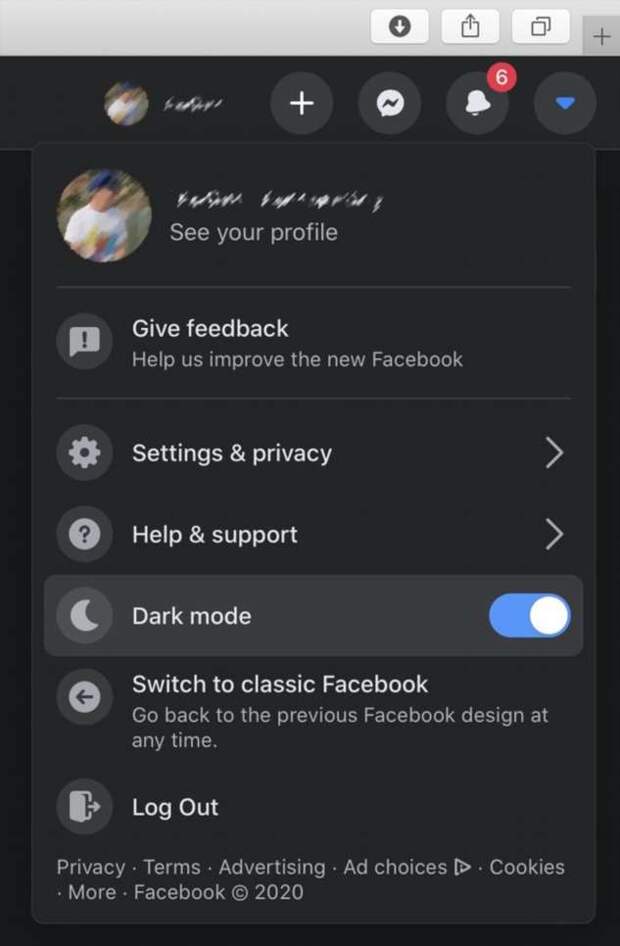The image size is (620, 946).
Task: Open the Privacy link
Action: click(90, 867)
